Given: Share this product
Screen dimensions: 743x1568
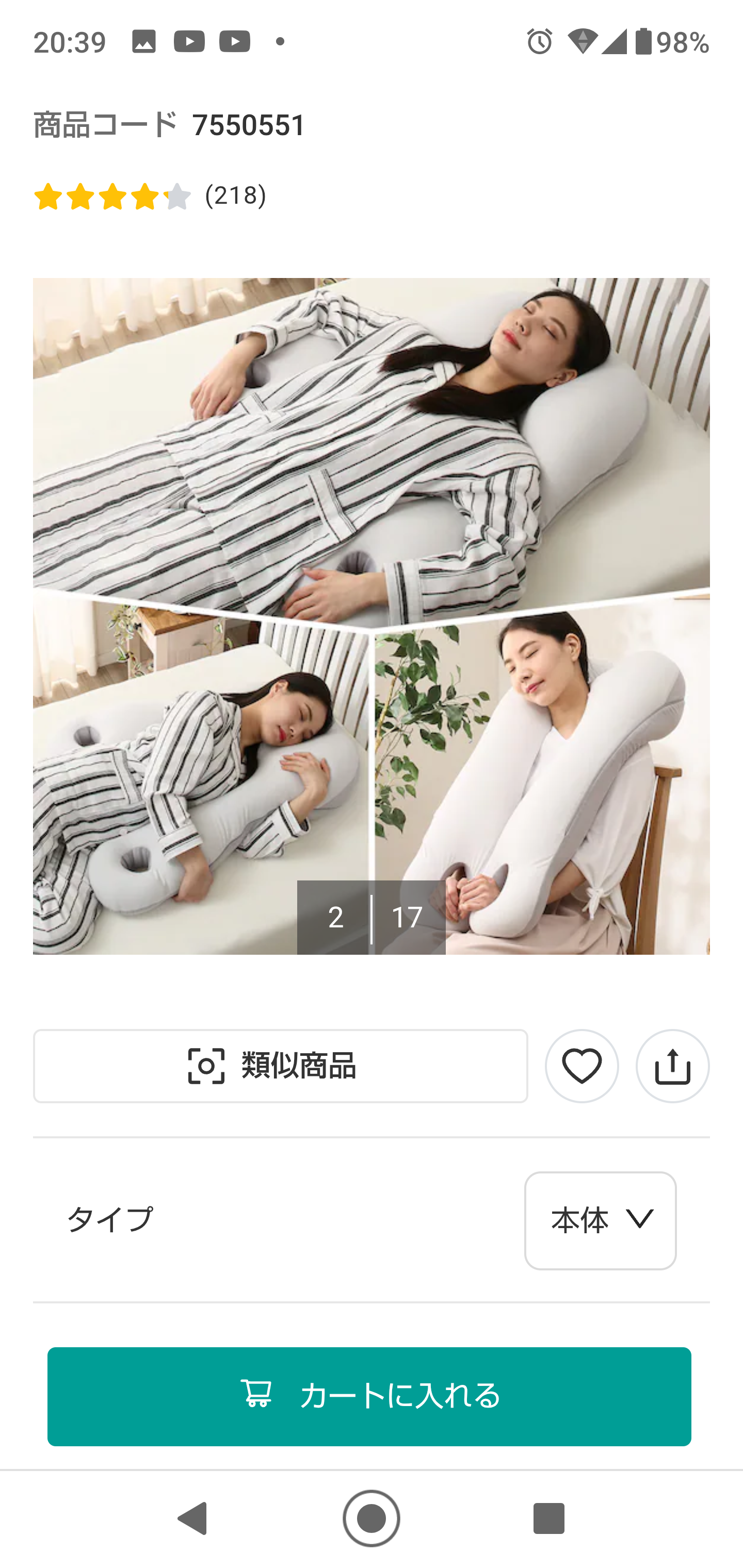Looking at the screenshot, I should tap(672, 1066).
